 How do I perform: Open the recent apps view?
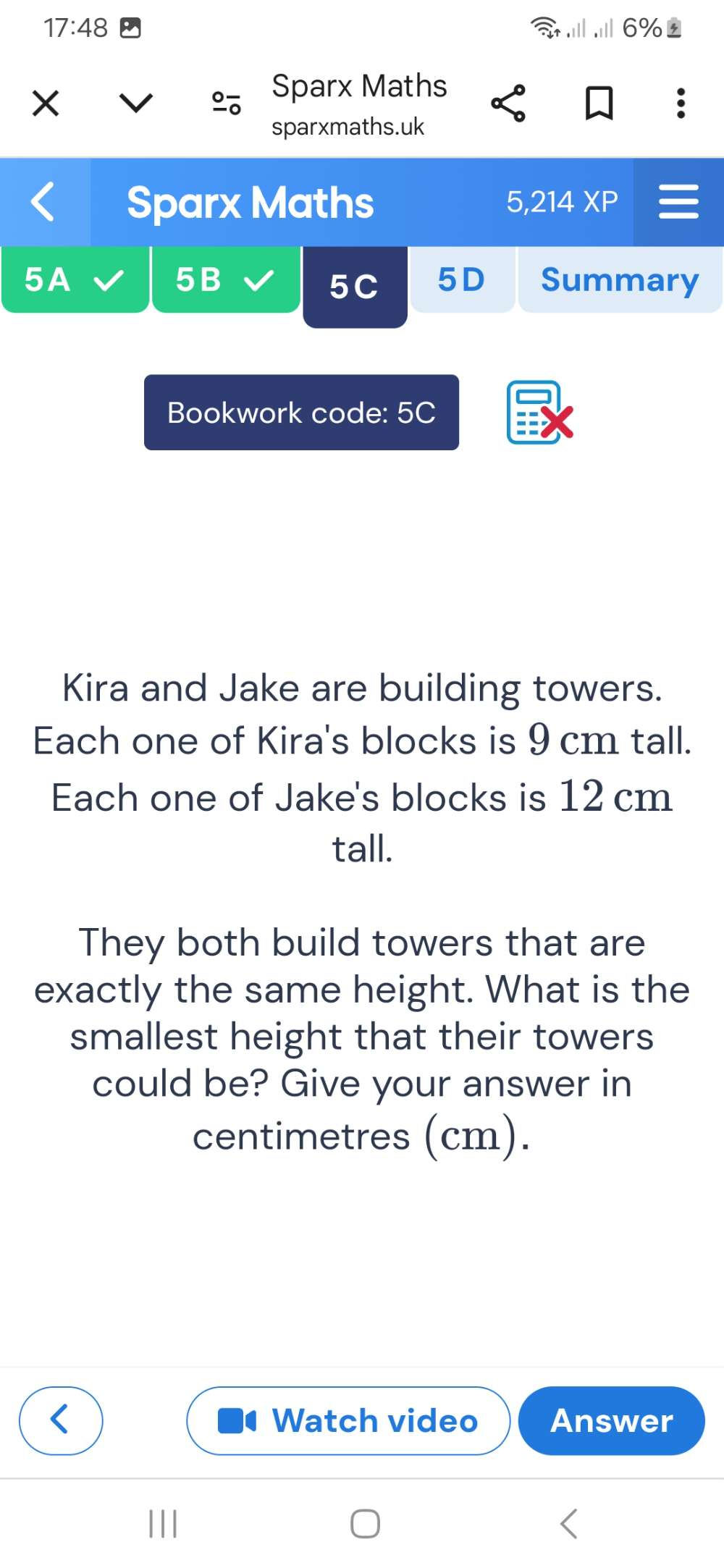point(163,1523)
